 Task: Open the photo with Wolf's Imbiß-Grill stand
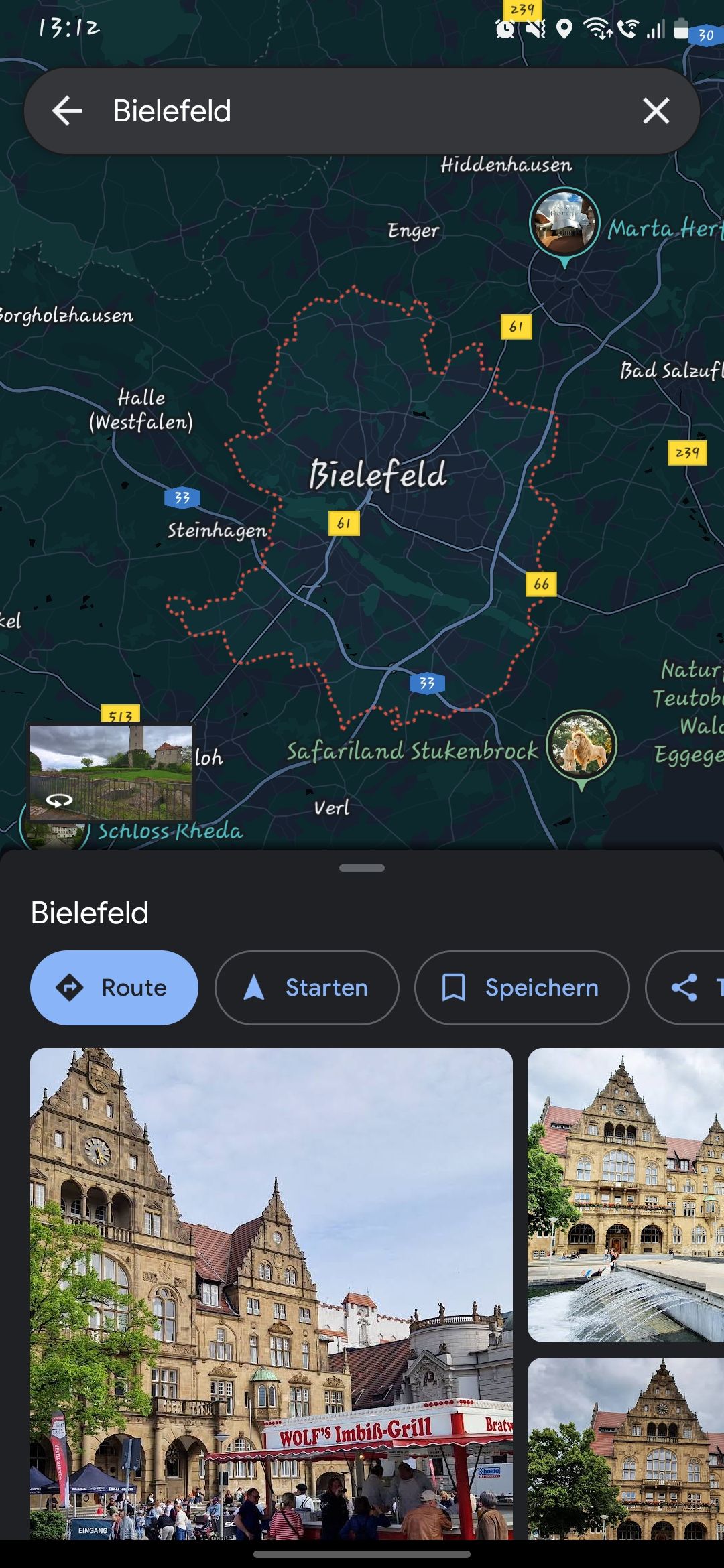tap(271, 1293)
